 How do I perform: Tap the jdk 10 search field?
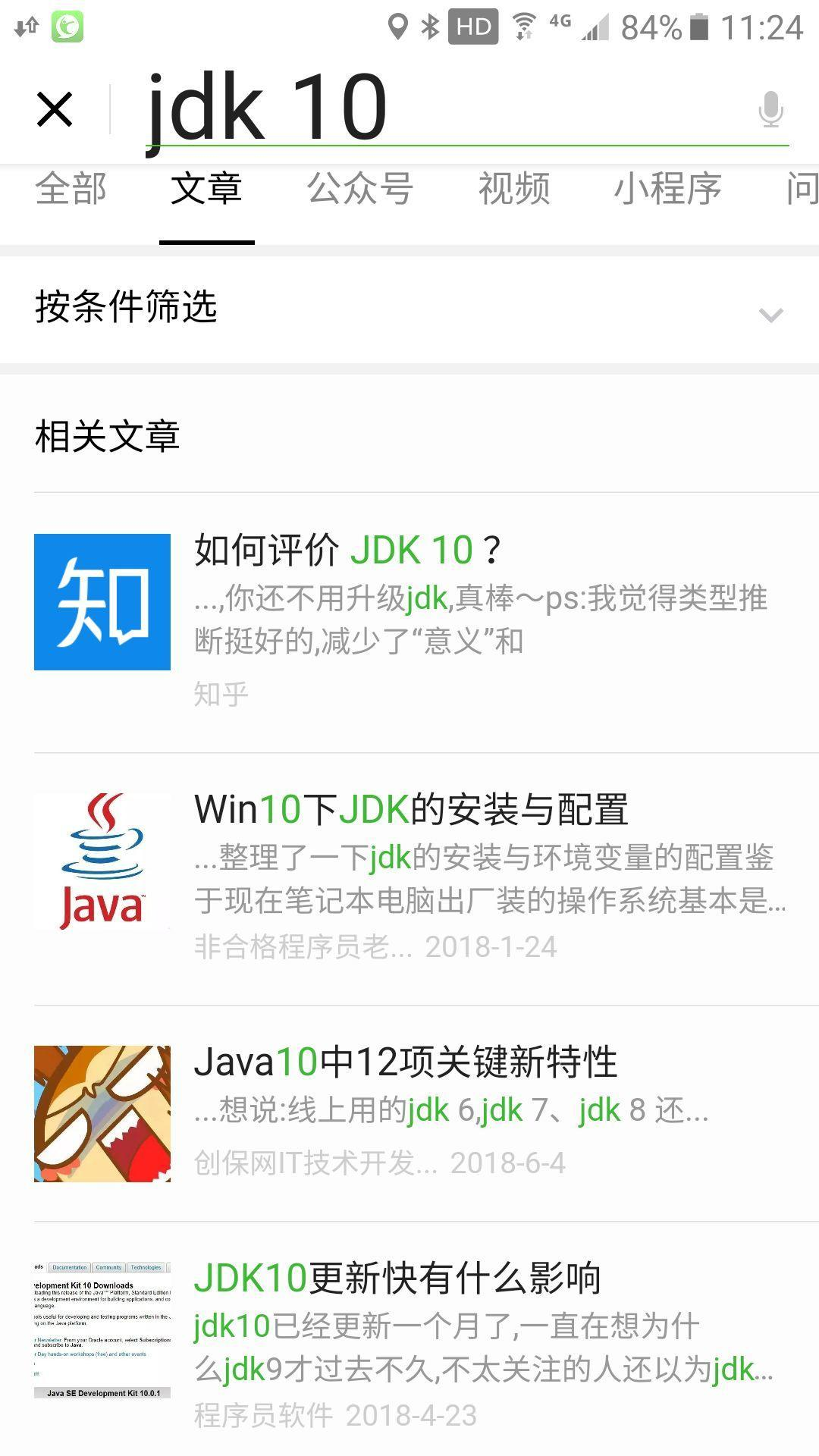point(440,109)
